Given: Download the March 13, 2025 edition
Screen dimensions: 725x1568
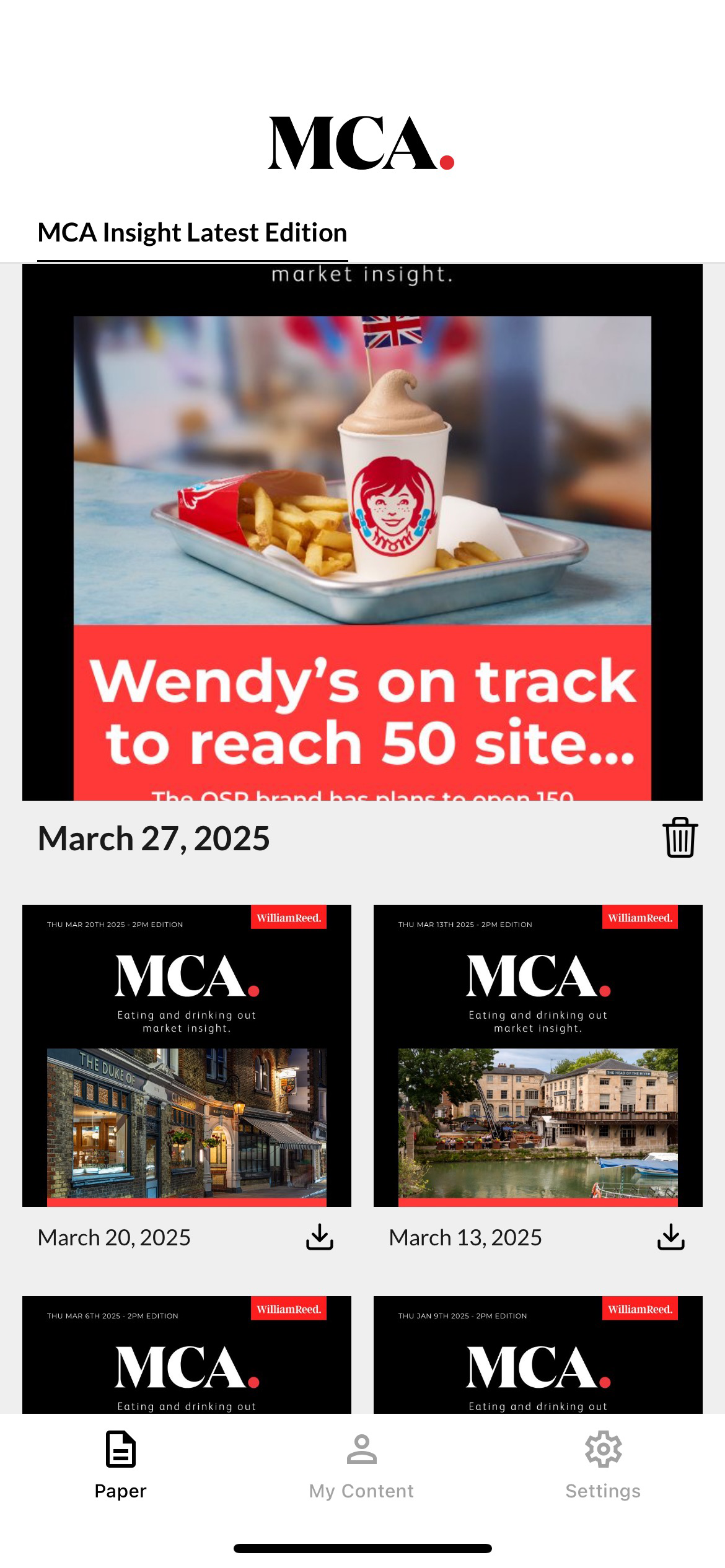Looking at the screenshot, I should [670, 1237].
